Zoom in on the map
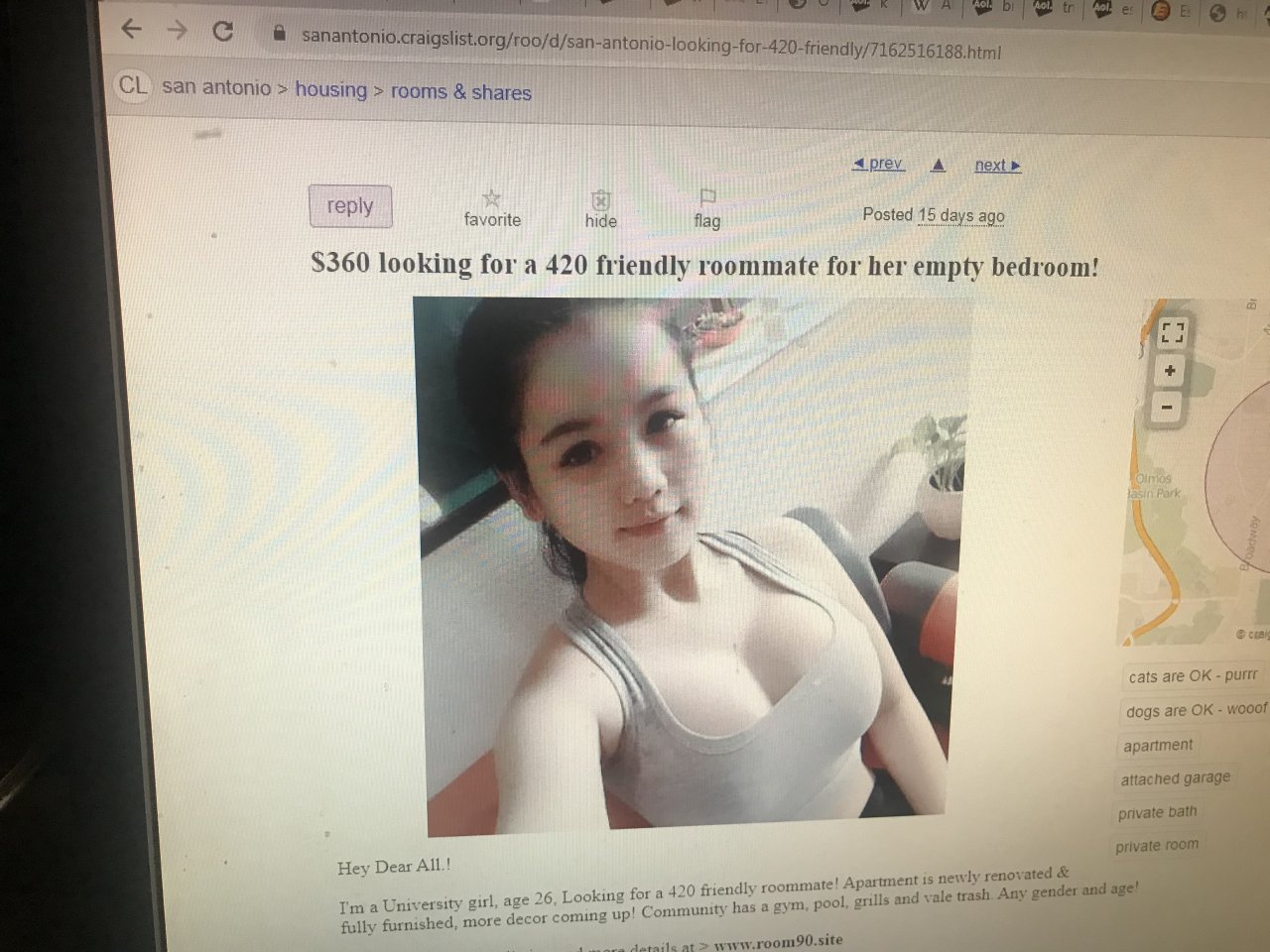 [x=1171, y=371]
